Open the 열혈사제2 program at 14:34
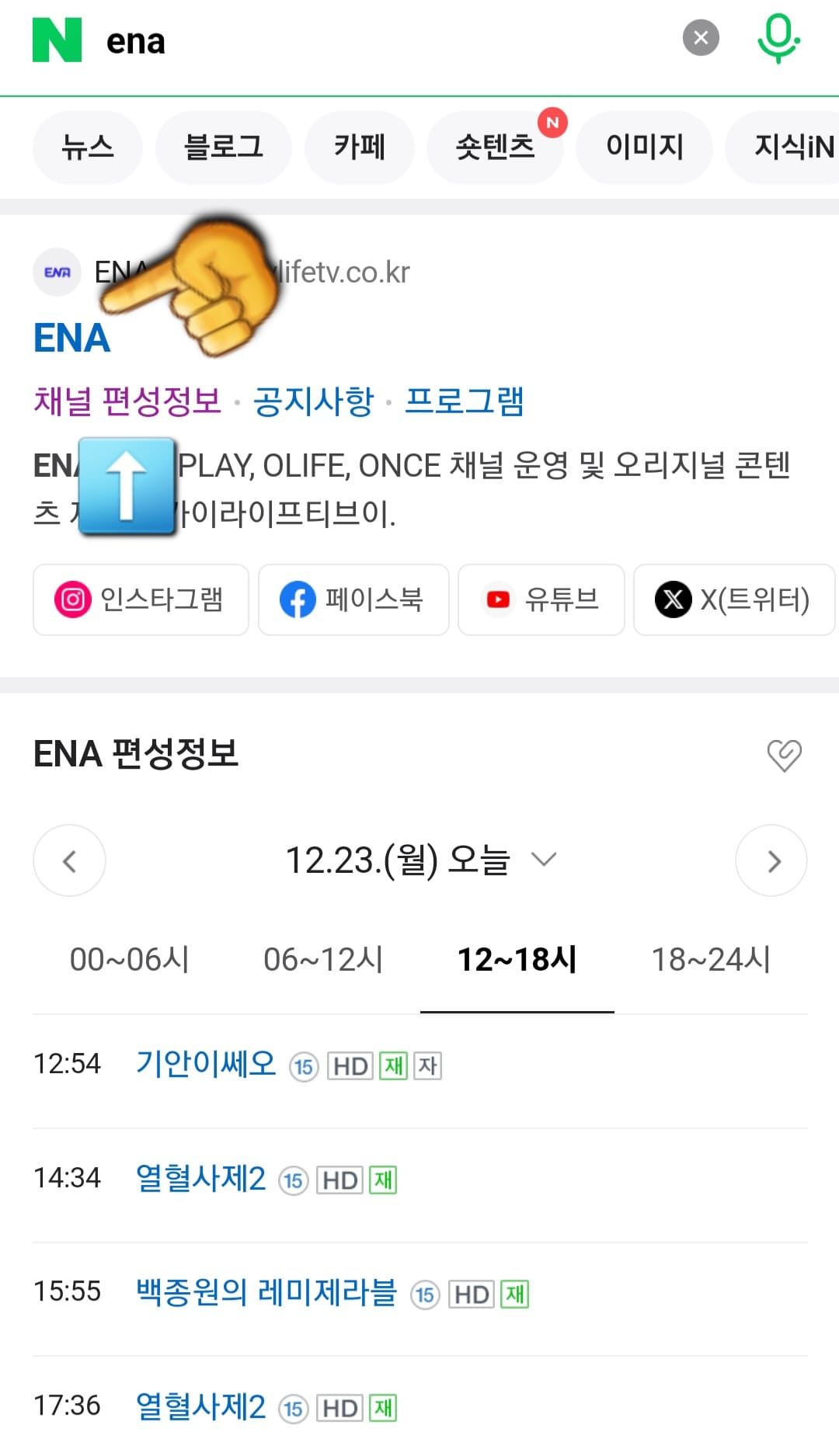Viewport: 839px width, 1456px height. (200, 1177)
